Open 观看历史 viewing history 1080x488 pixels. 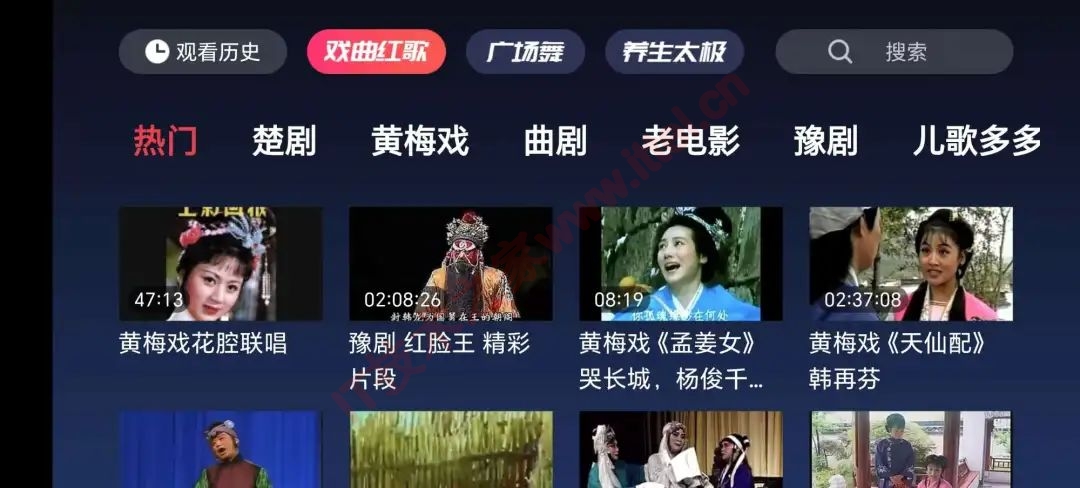[x=203, y=52]
